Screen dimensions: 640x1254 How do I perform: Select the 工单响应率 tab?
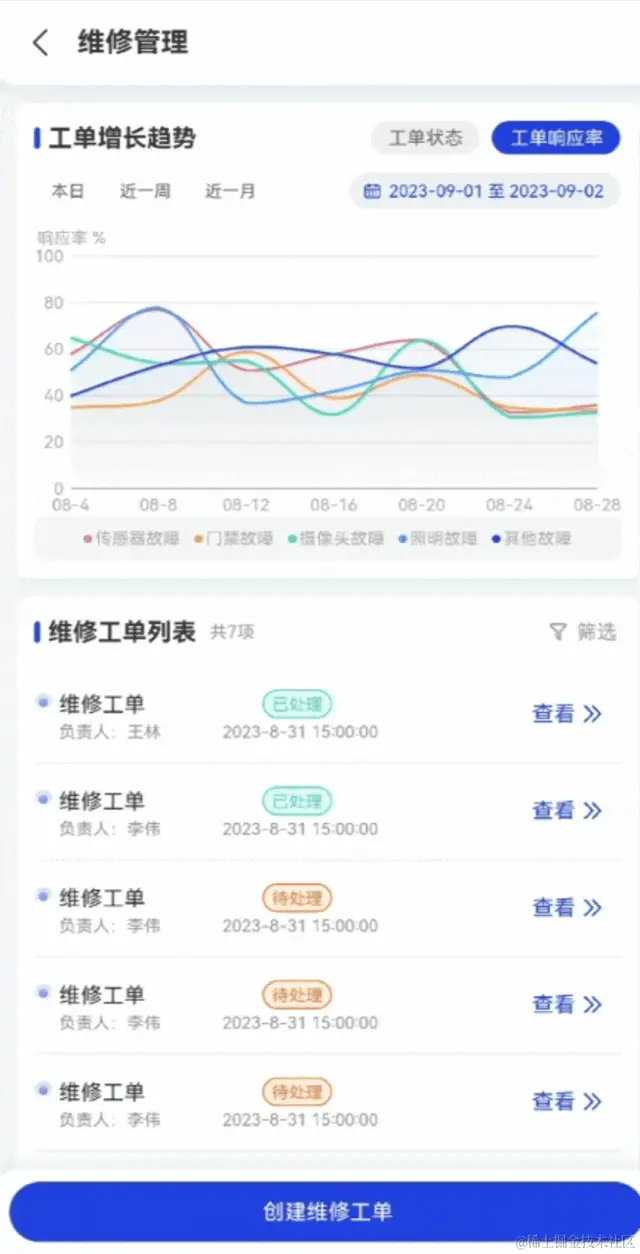click(x=556, y=138)
